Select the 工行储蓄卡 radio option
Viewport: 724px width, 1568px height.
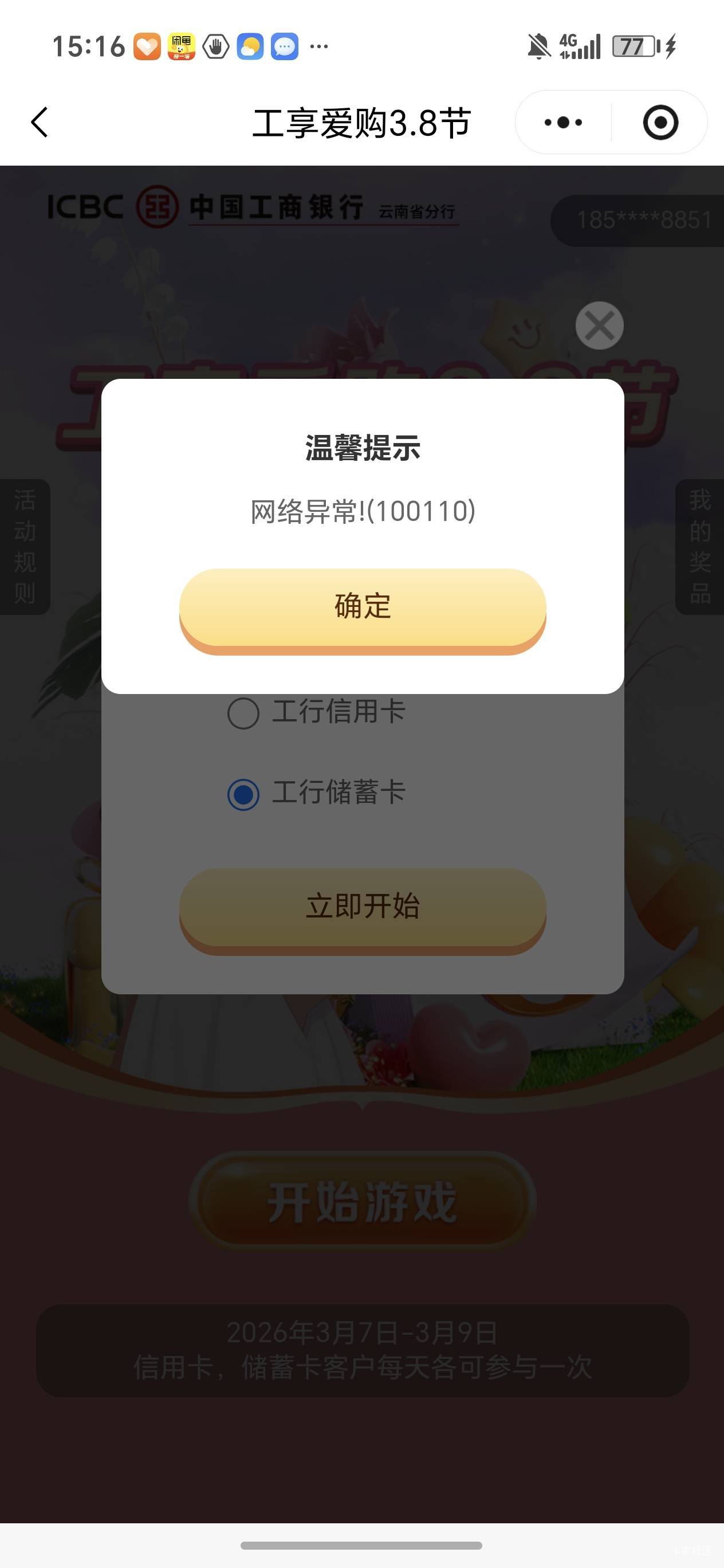[243, 794]
